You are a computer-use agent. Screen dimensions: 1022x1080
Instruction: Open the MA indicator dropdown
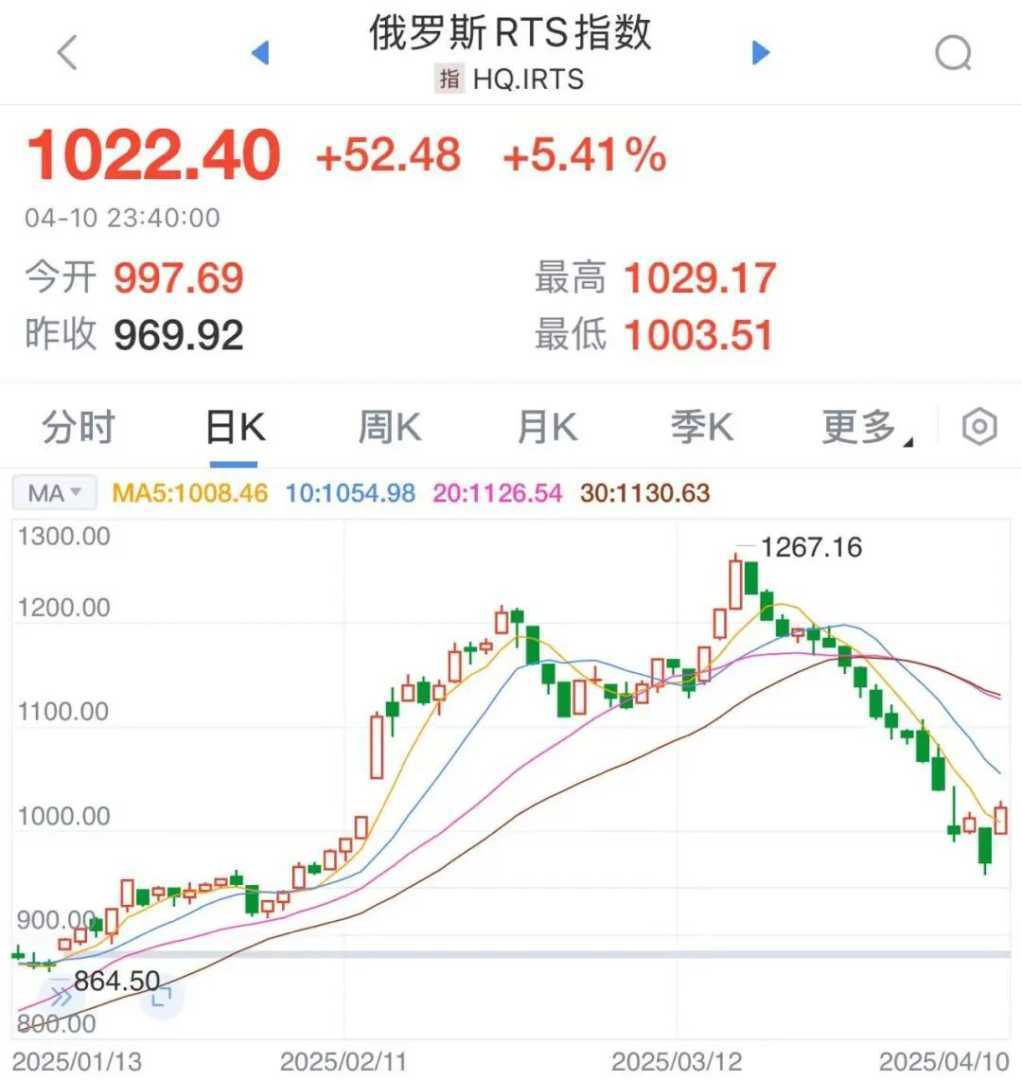(54, 492)
